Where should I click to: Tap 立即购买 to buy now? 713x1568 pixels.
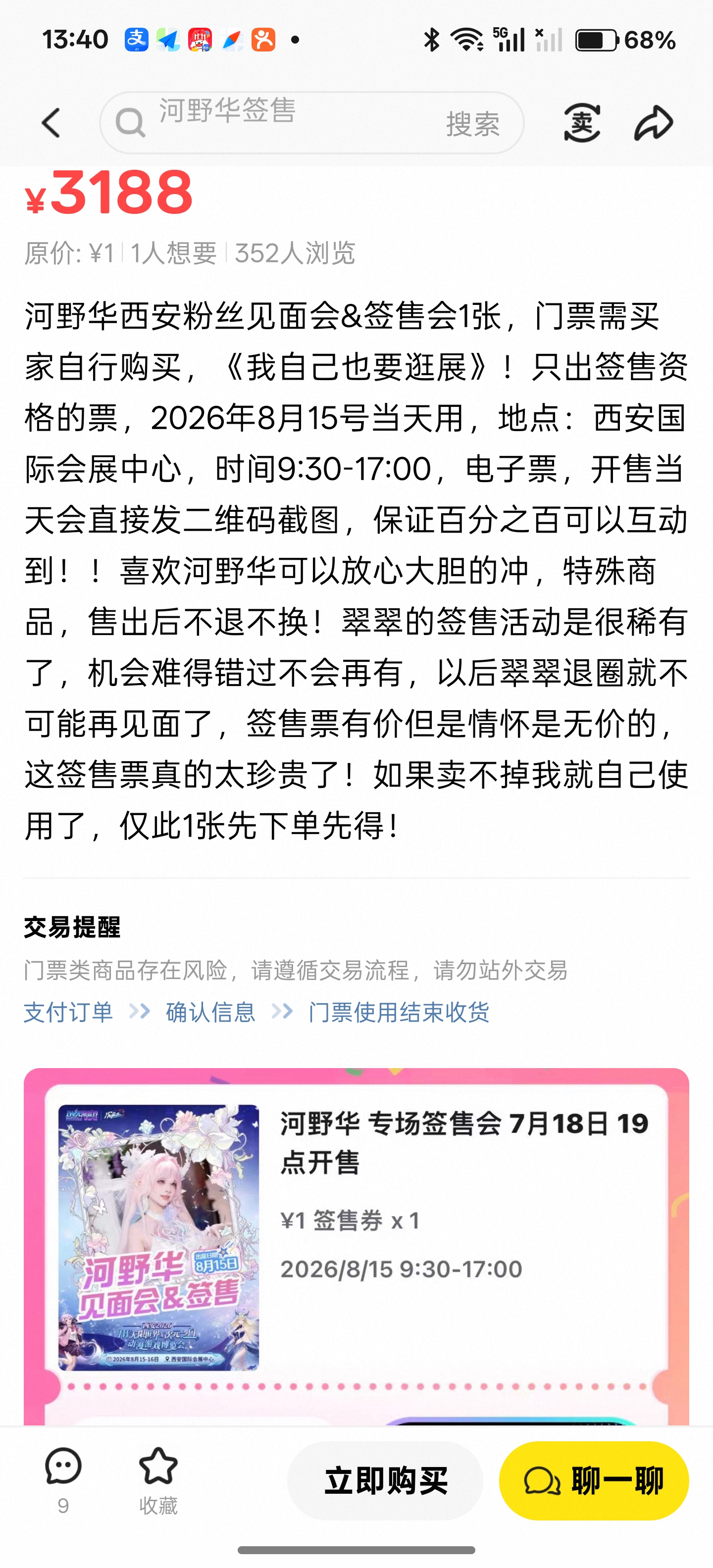(x=385, y=1480)
